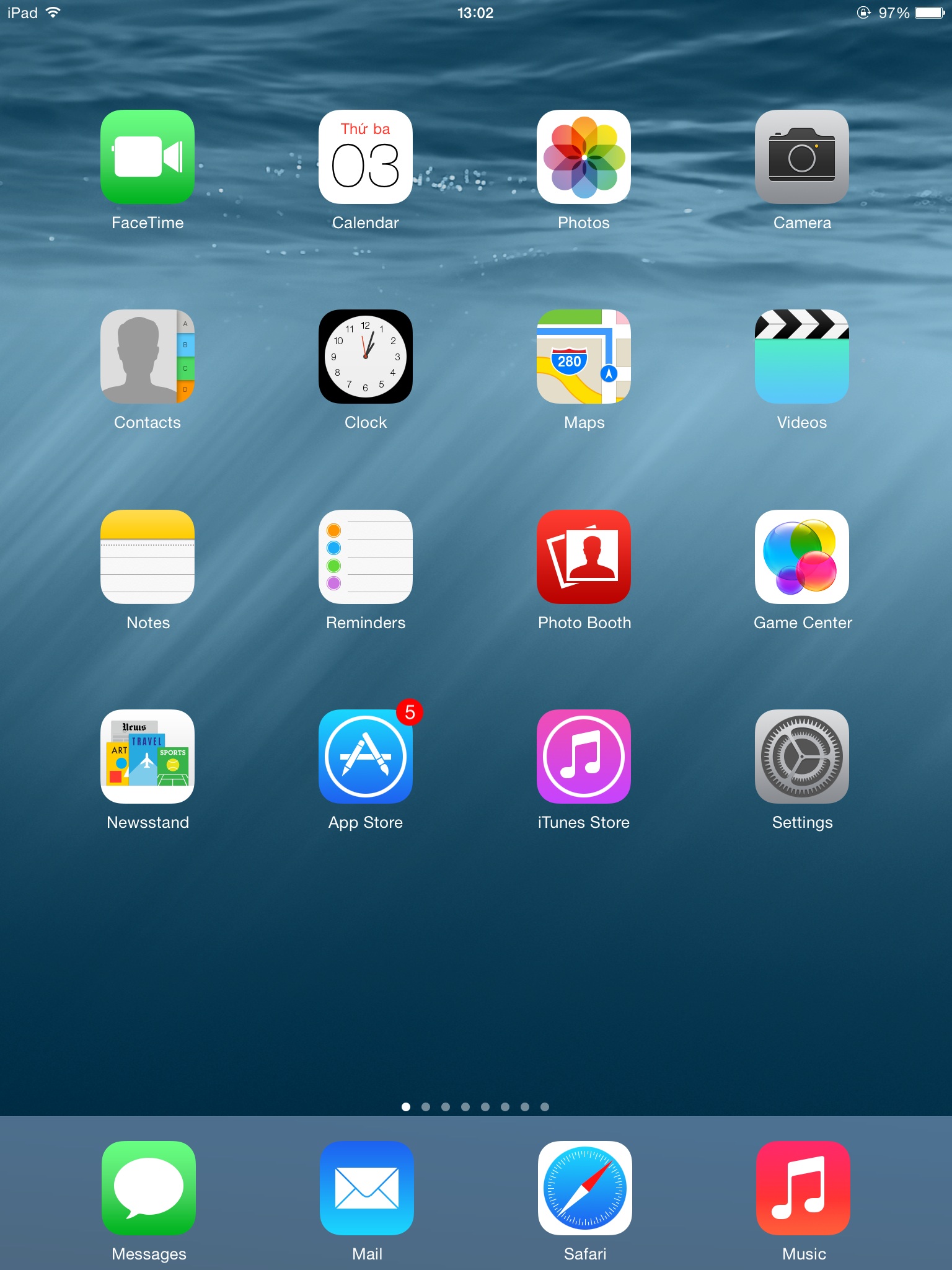
Task: Launch Game Center
Action: pyautogui.click(x=802, y=557)
